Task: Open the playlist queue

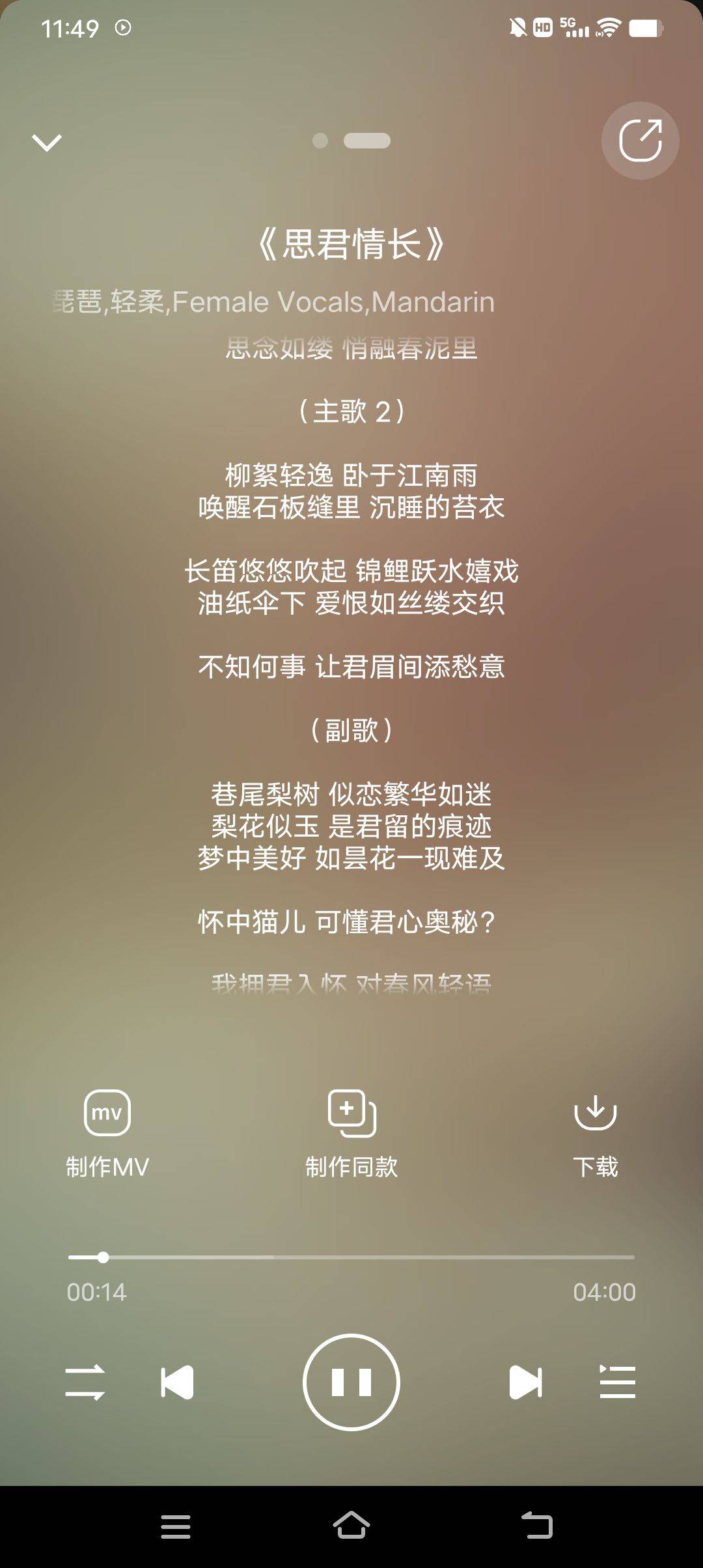Action: click(x=617, y=1382)
